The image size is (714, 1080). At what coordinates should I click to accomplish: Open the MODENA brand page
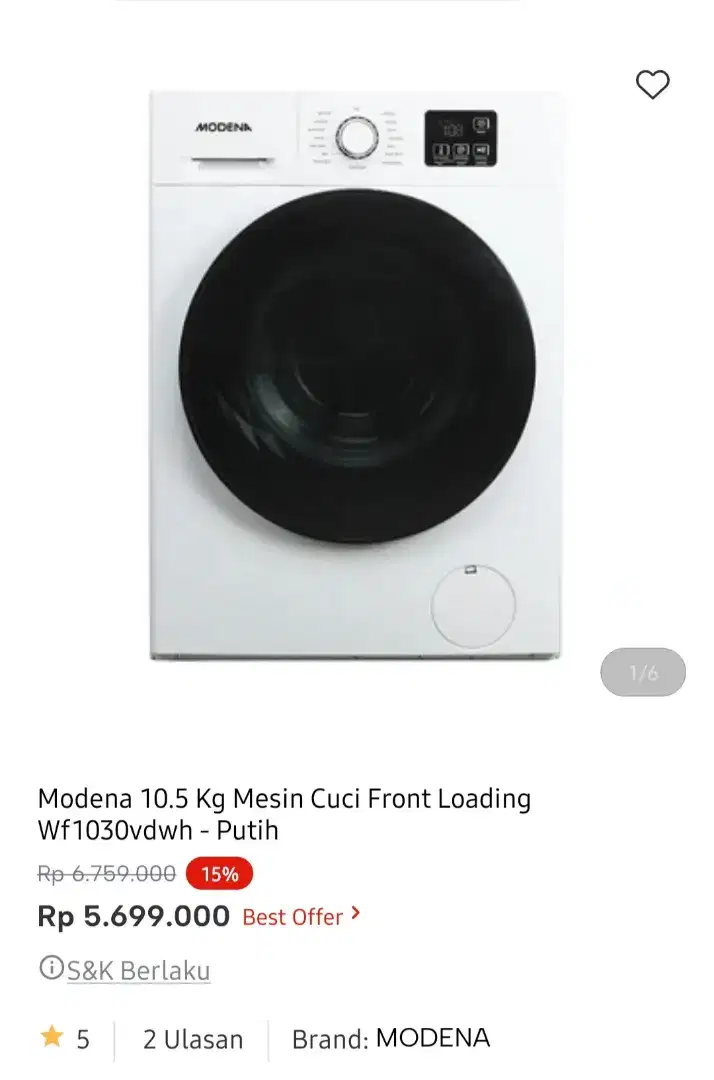432,1039
